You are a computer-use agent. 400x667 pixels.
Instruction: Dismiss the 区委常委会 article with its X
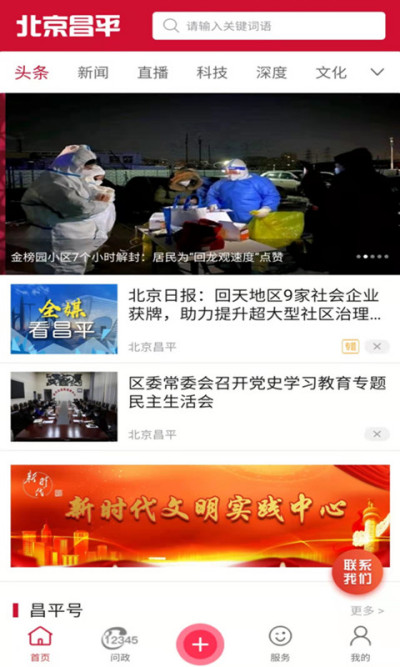(377, 434)
